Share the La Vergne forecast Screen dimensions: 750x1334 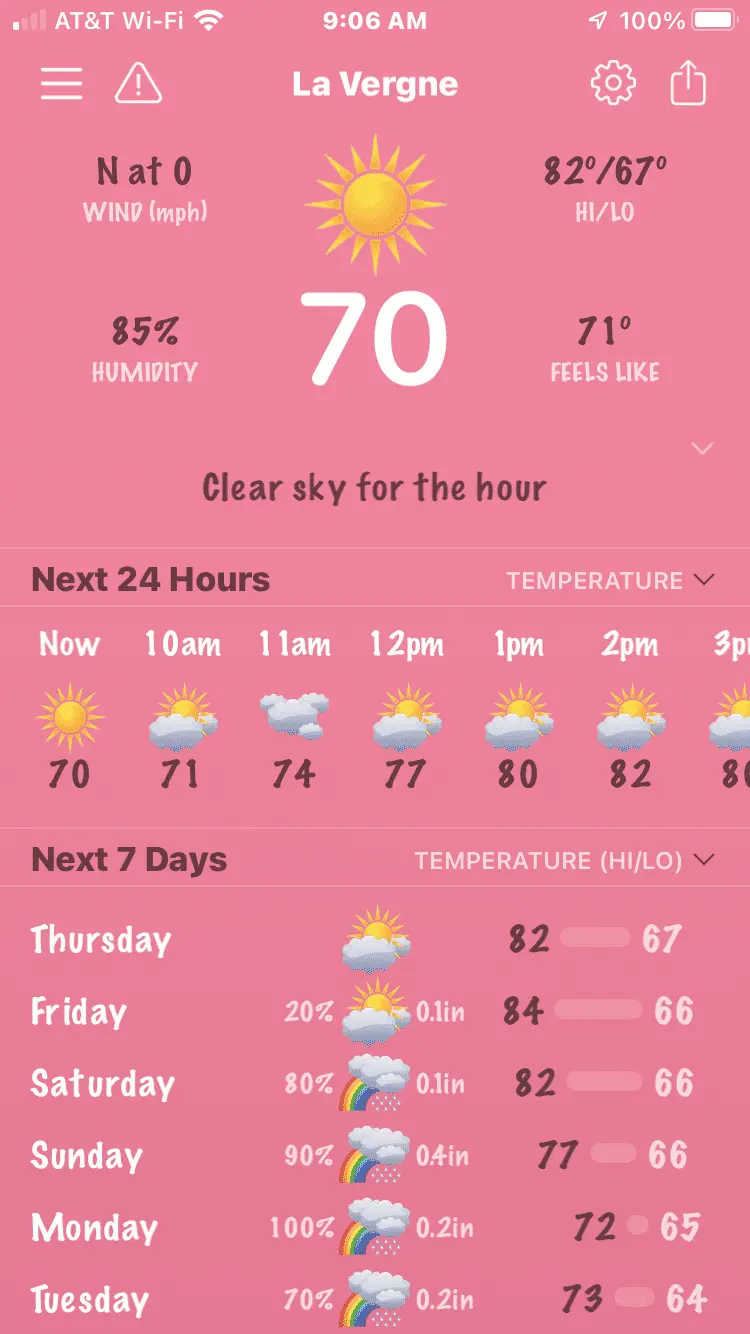click(688, 84)
